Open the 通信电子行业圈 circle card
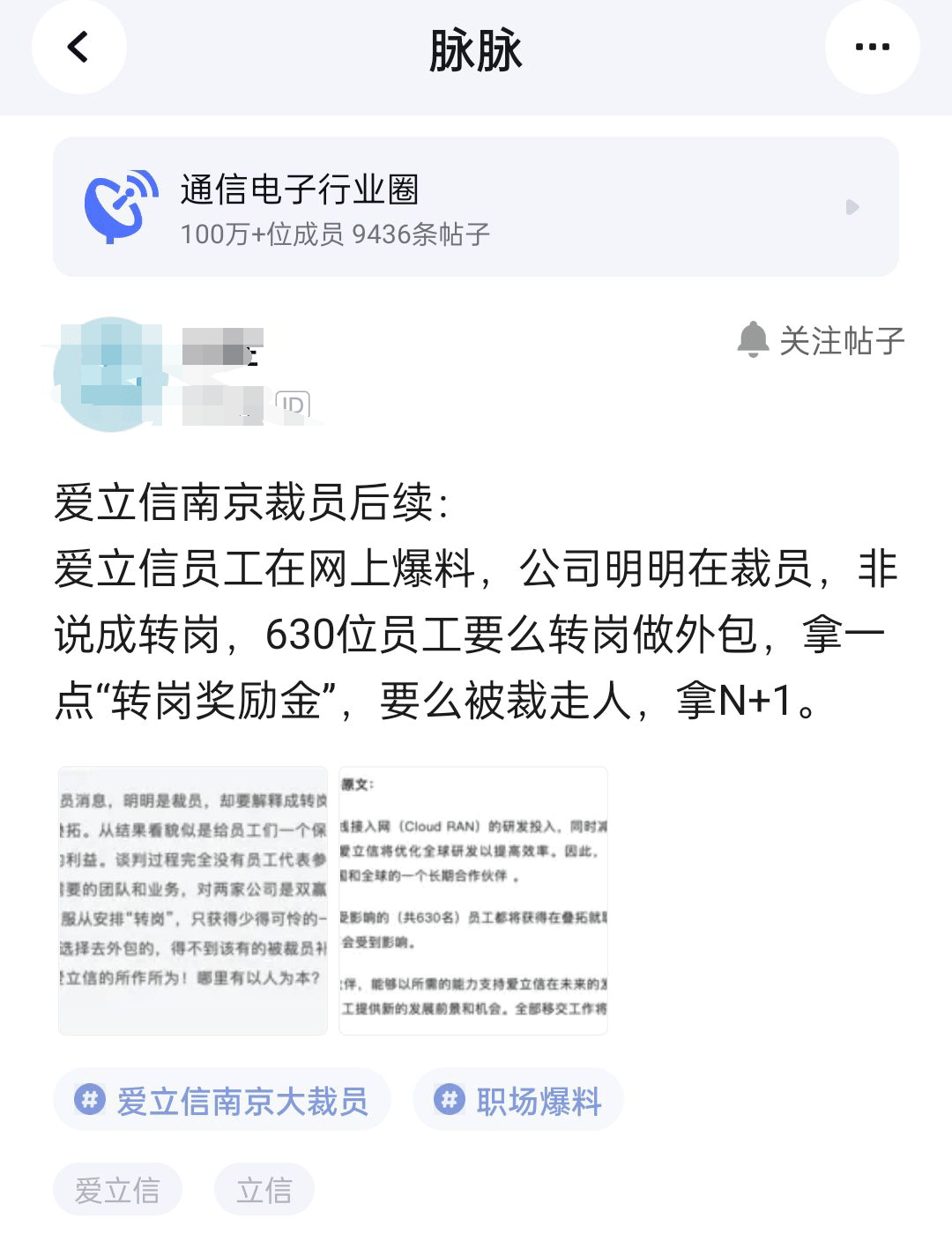952x1241 pixels. 475,207
